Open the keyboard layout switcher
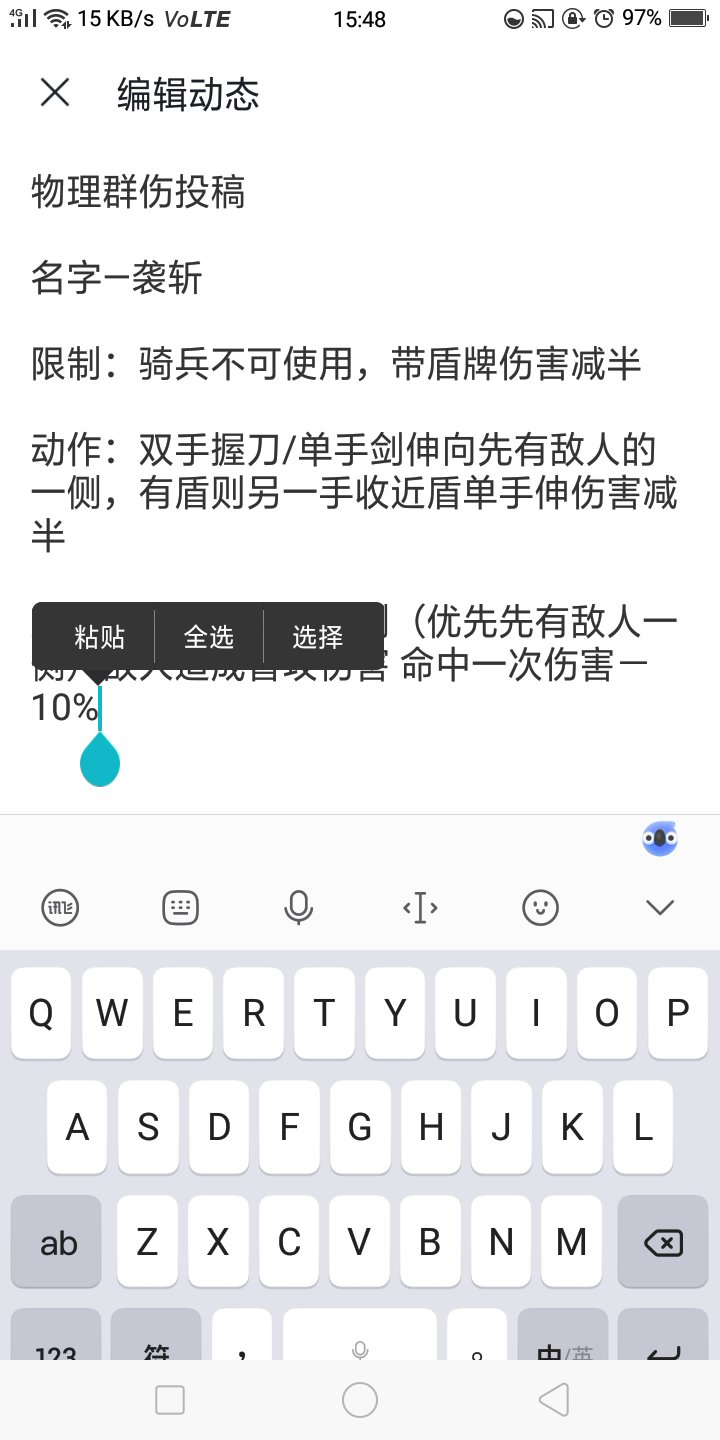This screenshot has width=720, height=1440. coord(180,908)
